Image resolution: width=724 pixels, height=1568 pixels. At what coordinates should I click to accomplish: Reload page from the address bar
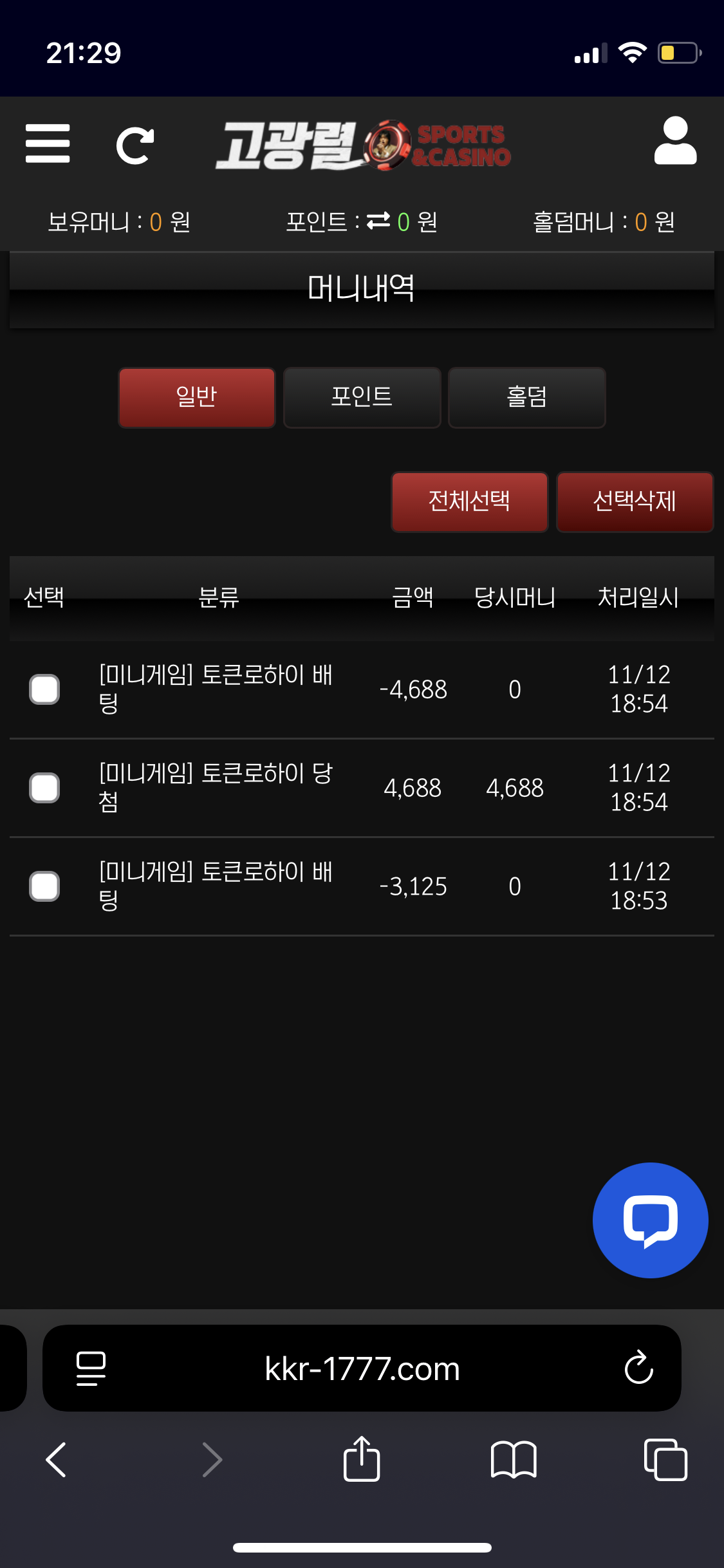click(x=638, y=1367)
